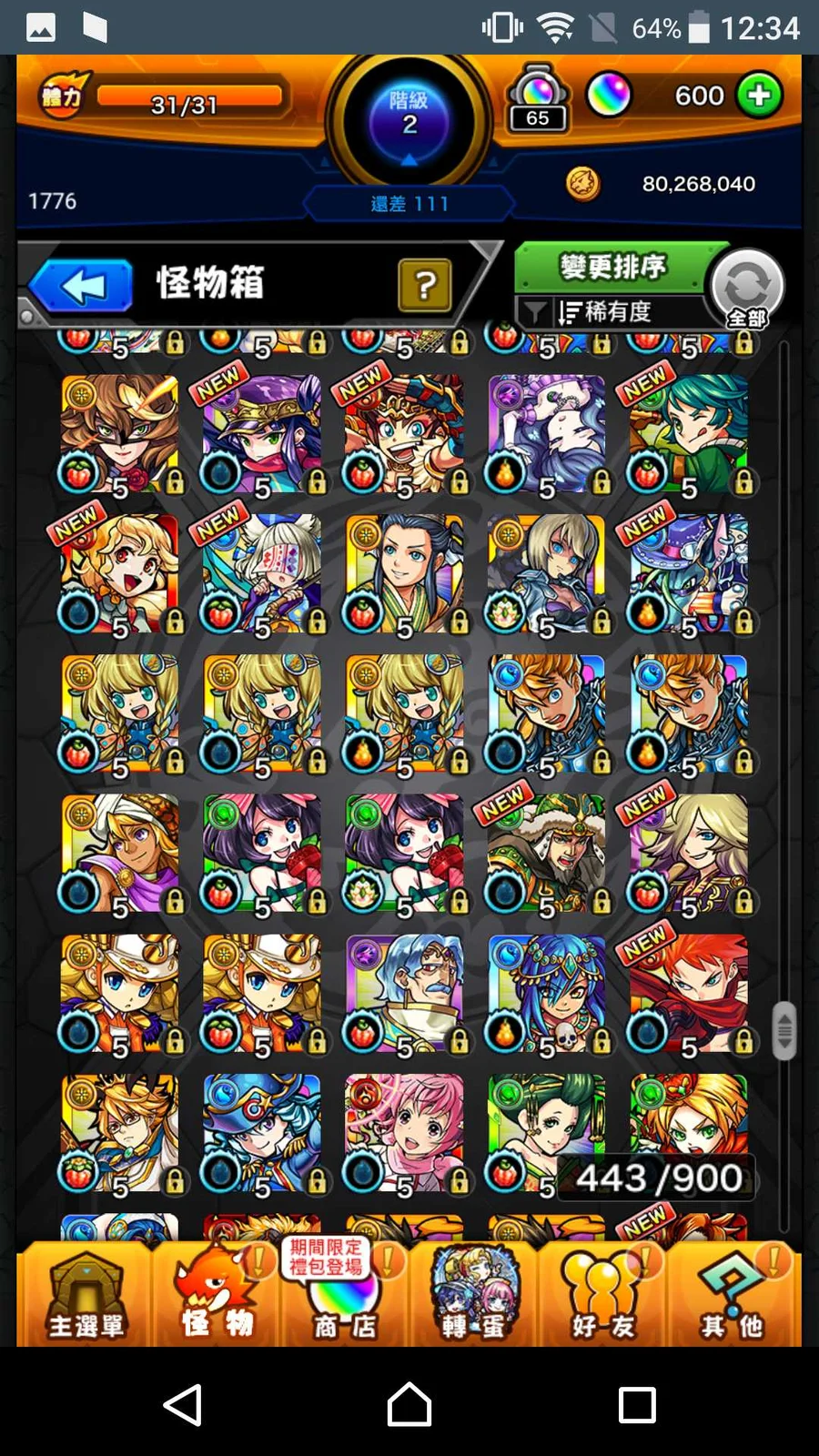This screenshot has width=819, height=1456.
Task: Open the 主選單 main menu tab
Action: click(86, 1296)
